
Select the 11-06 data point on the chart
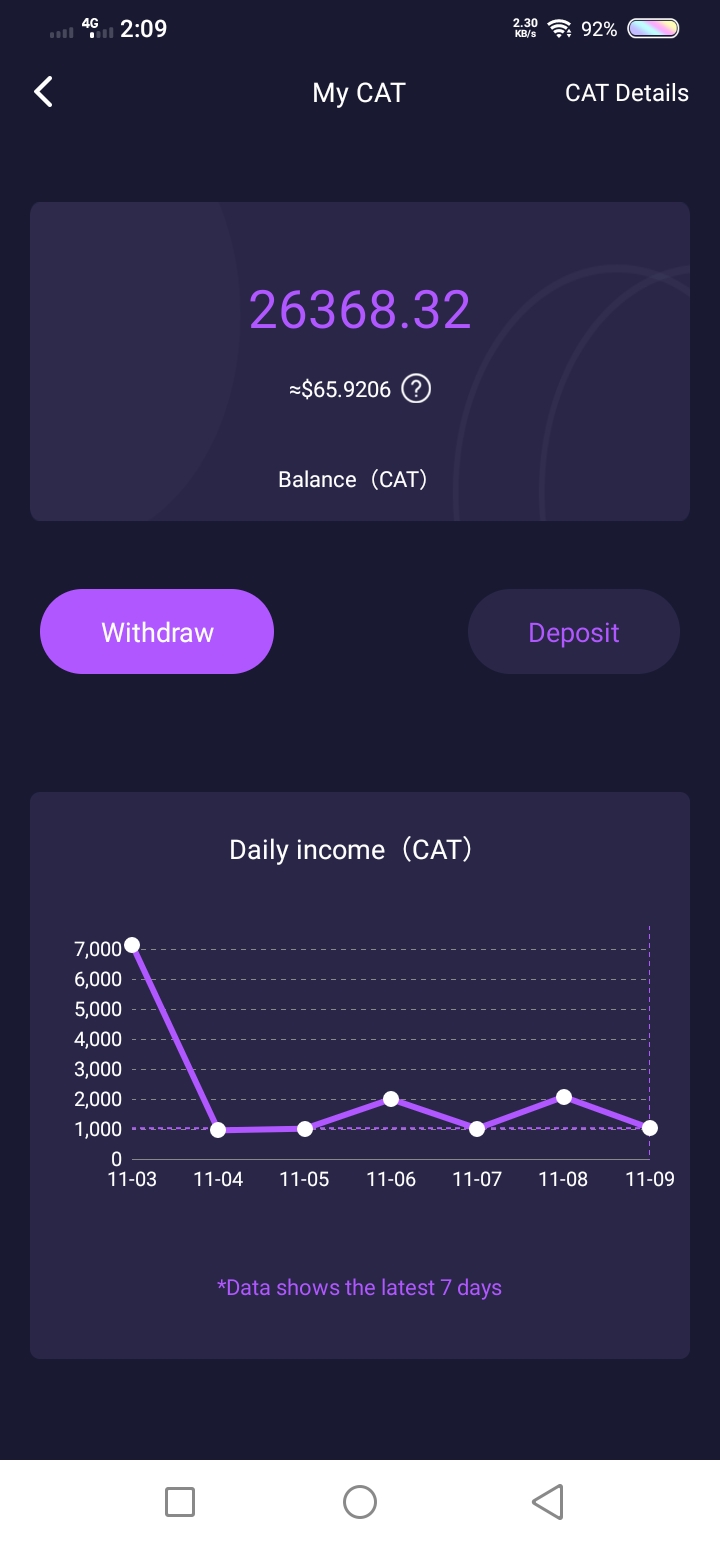point(391,1099)
